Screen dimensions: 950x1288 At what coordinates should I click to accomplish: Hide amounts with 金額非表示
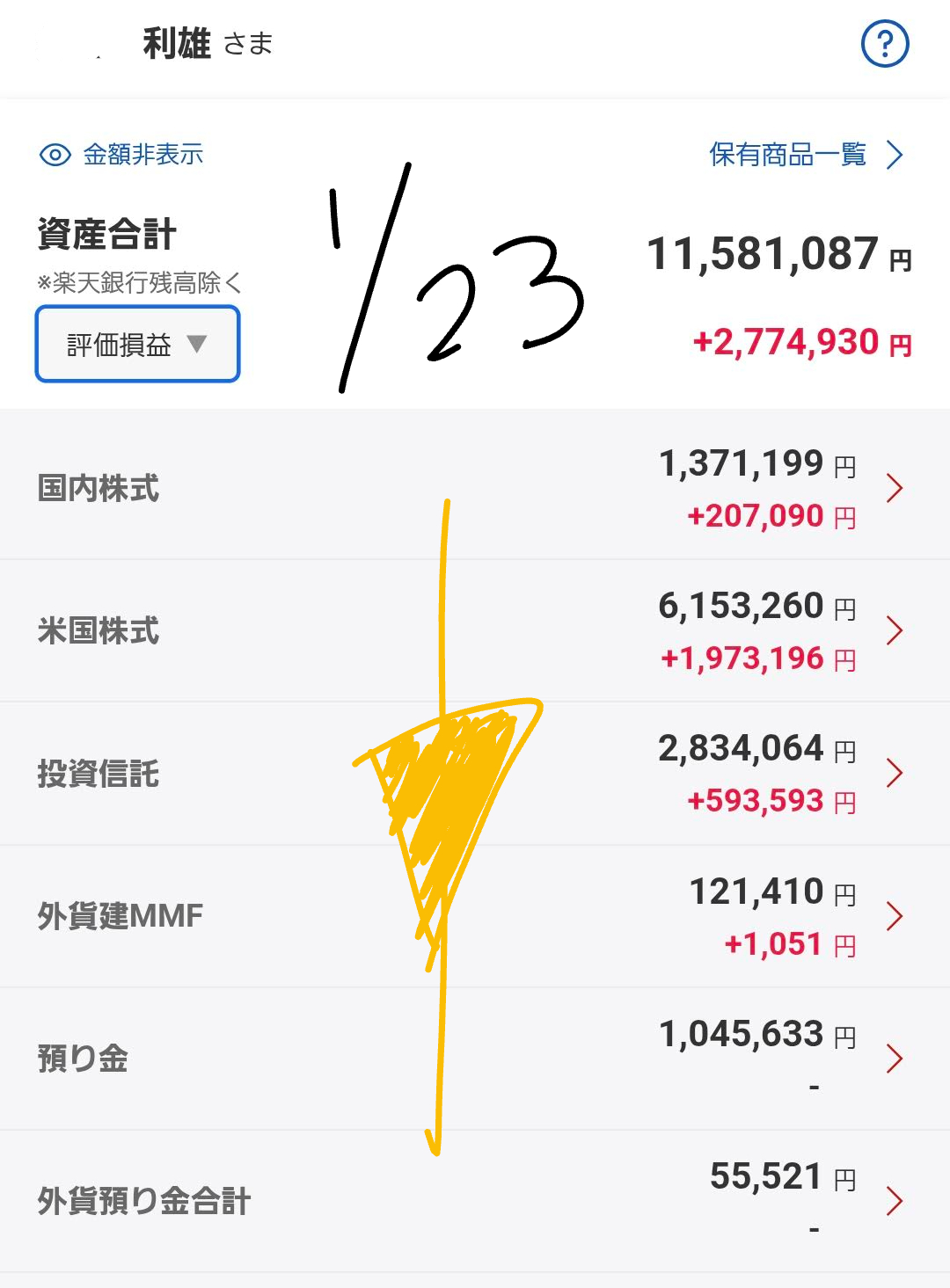point(122,156)
